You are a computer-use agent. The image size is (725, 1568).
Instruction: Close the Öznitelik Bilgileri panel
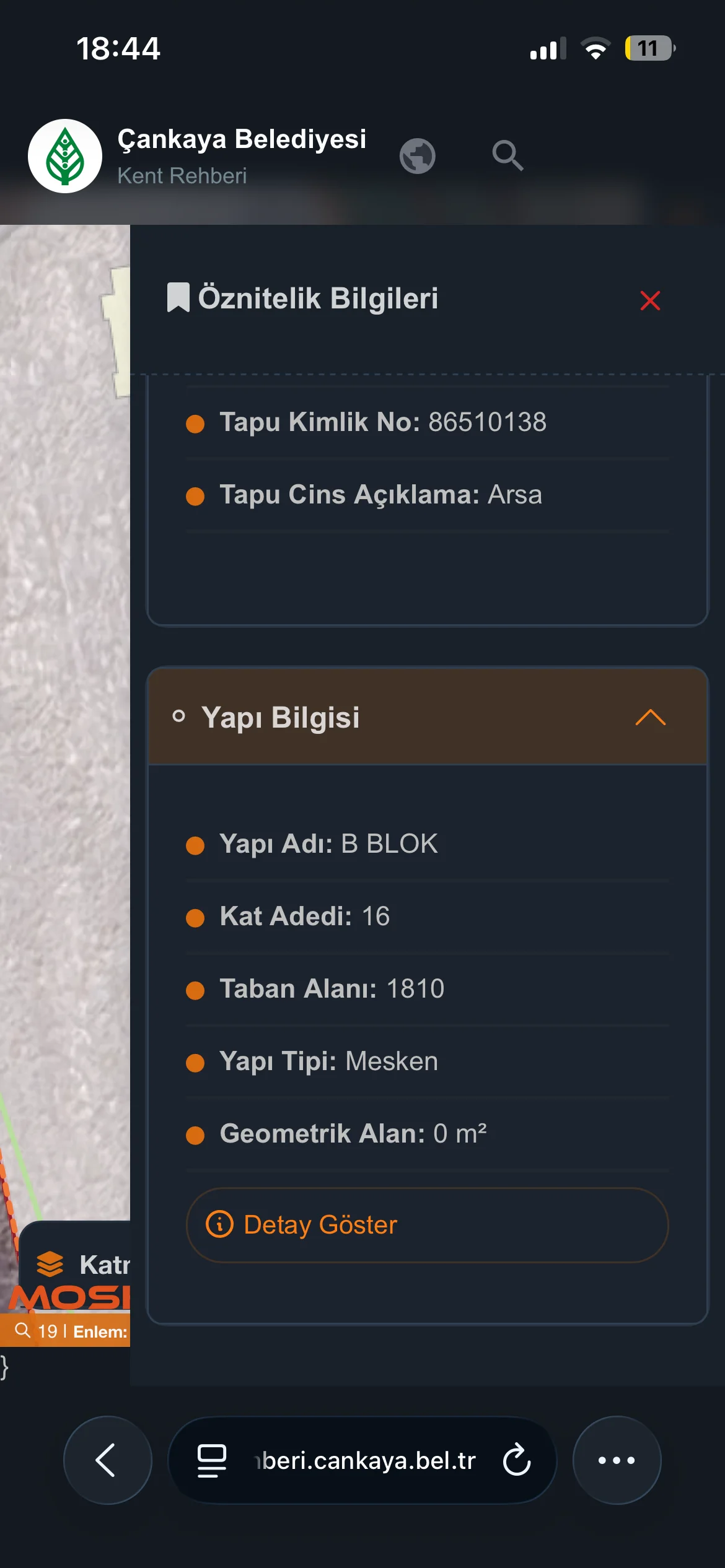pyautogui.click(x=650, y=300)
